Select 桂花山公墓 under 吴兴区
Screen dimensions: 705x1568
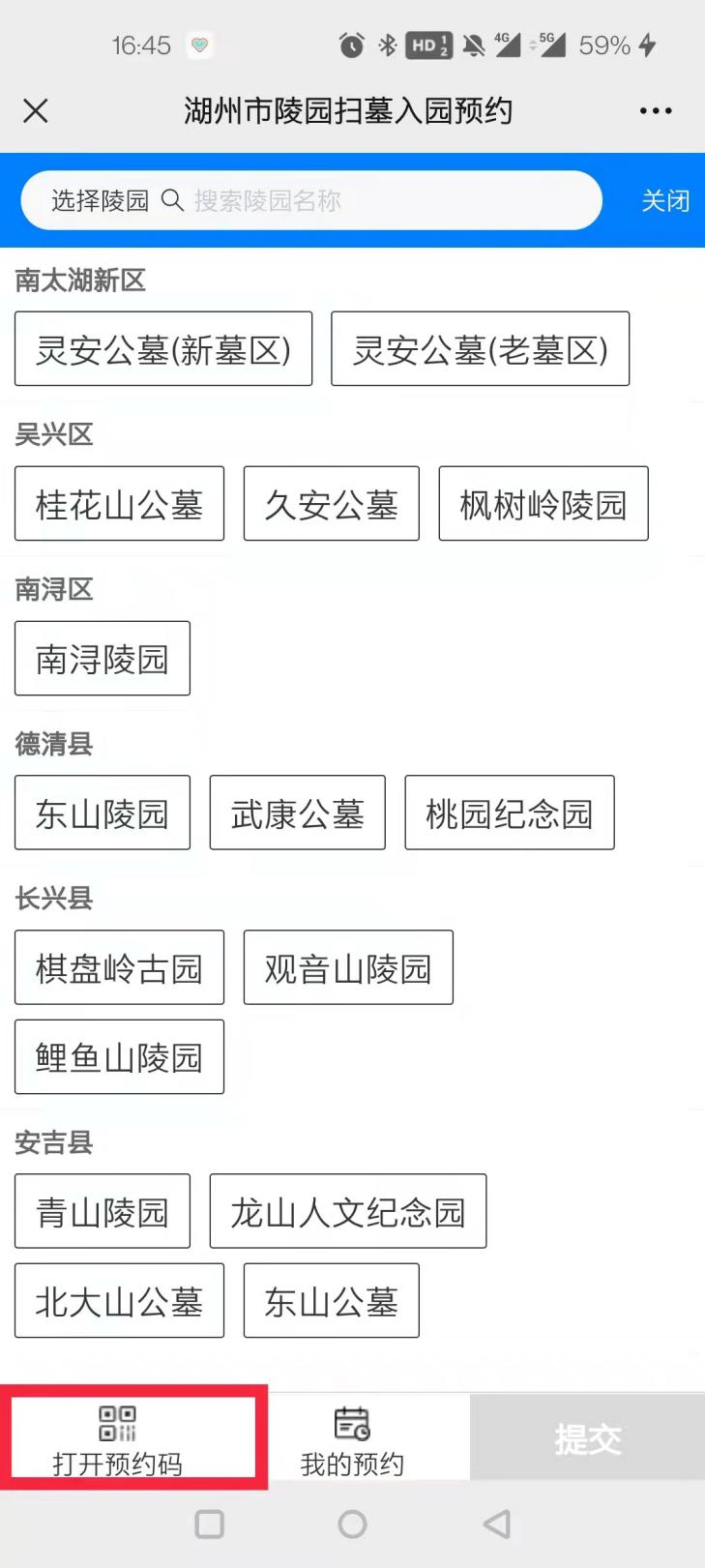[x=119, y=503]
